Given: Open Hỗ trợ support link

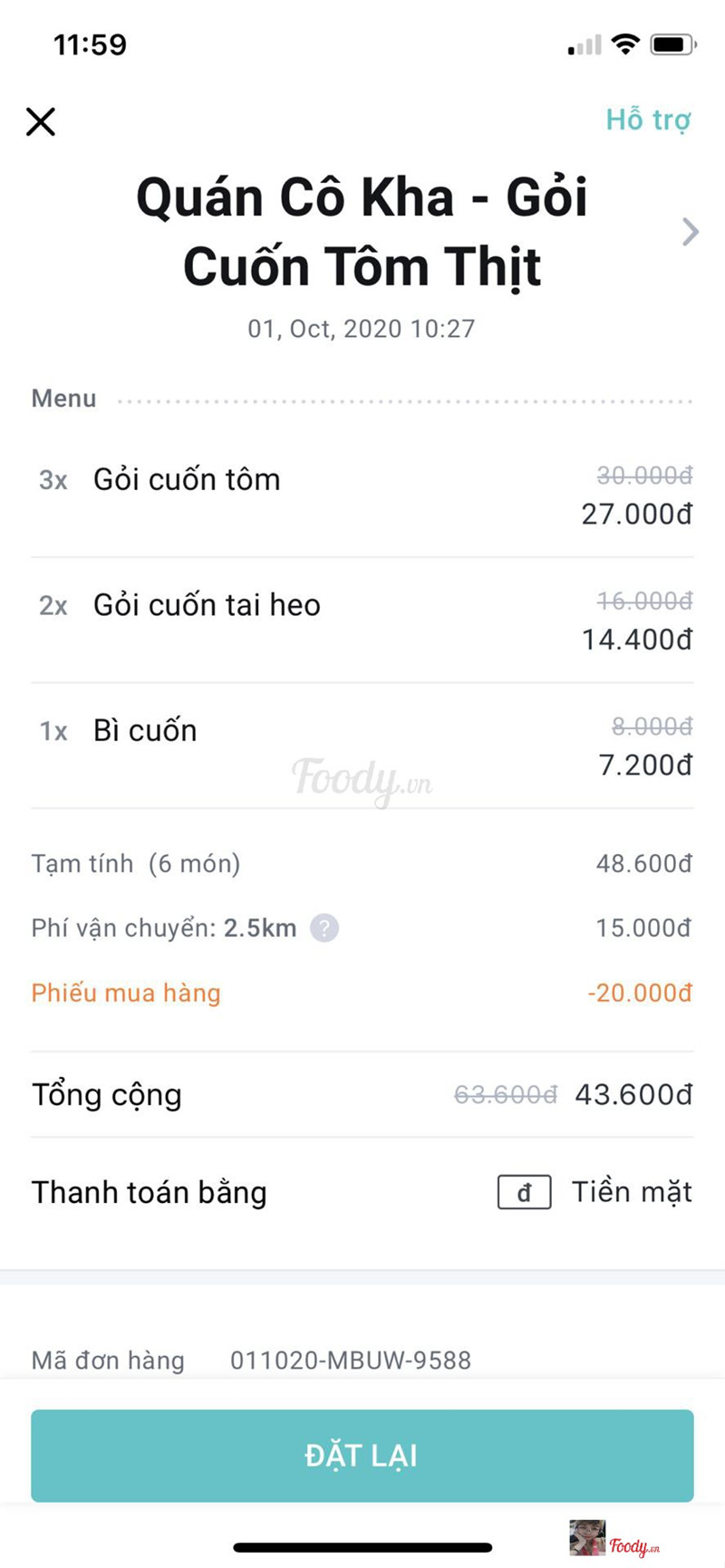Looking at the screenshot, I should [x=648, y=120].
